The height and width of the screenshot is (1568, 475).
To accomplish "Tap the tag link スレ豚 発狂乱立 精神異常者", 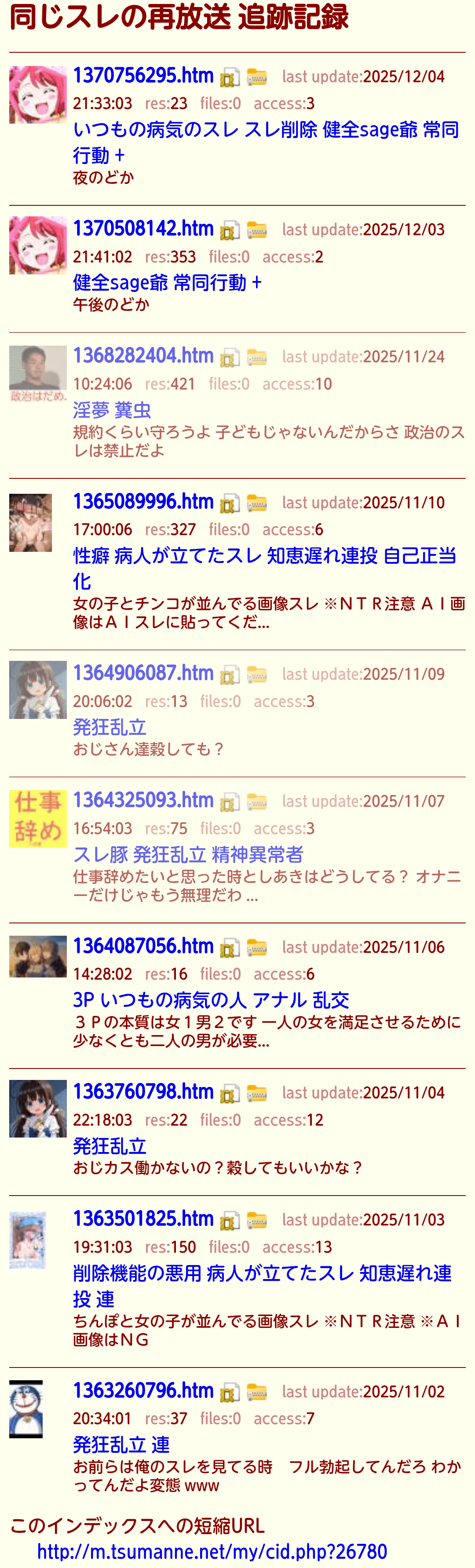I will pyautogui.click(x=187, y=854).
